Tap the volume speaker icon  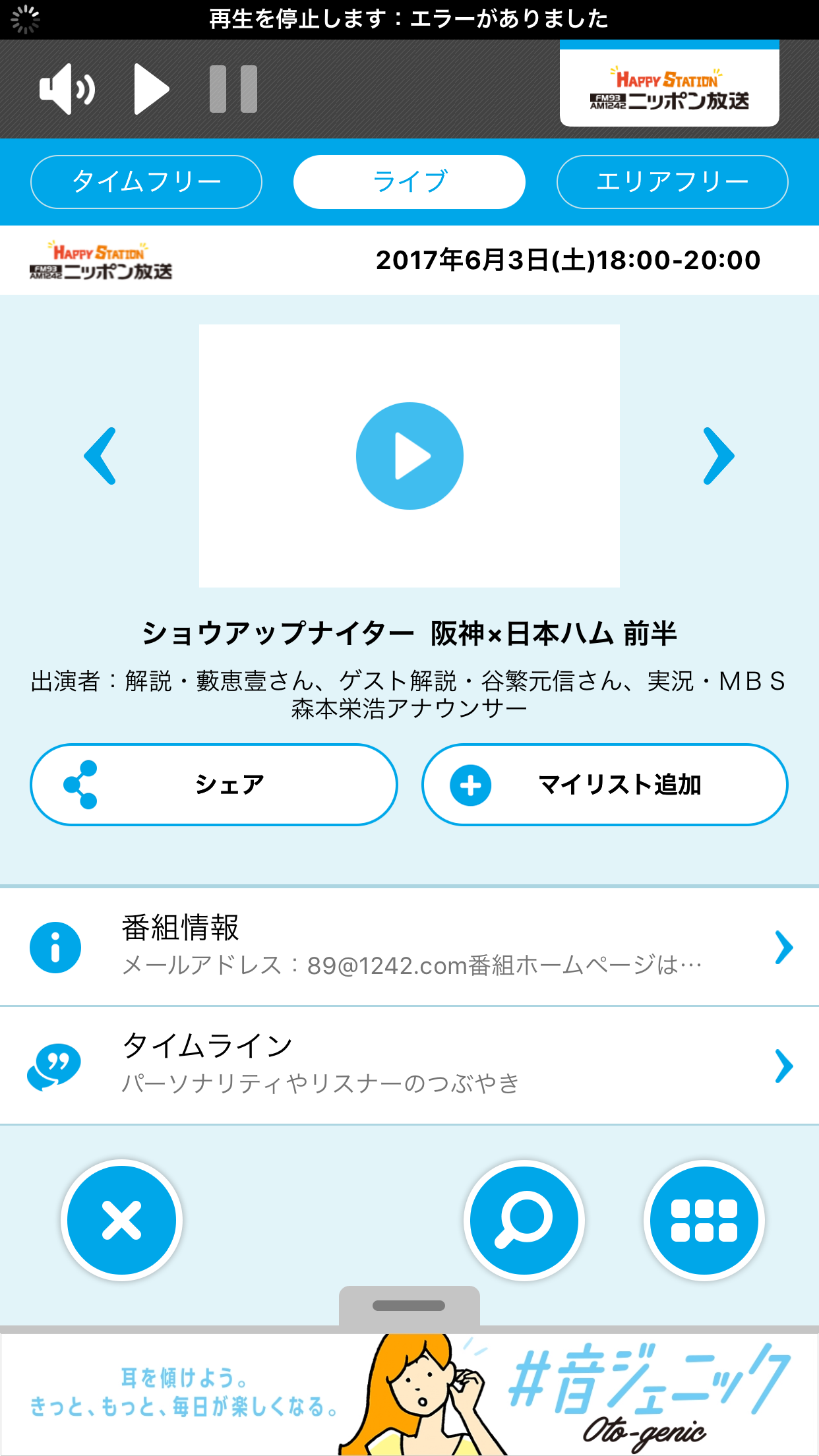67,89
